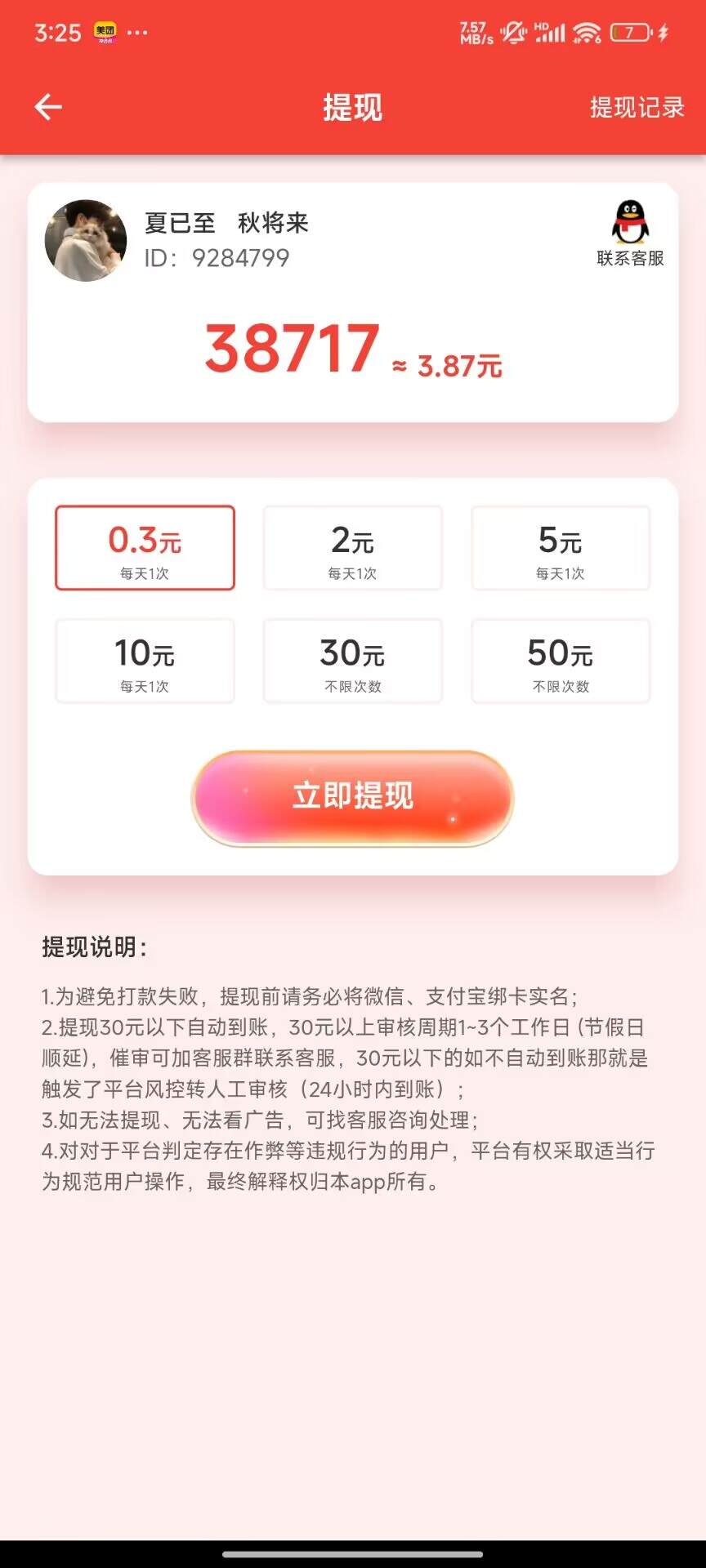706x1568 pixels.
Task: Go back using the top-left arrow
Action: click(x=48, y=107)
